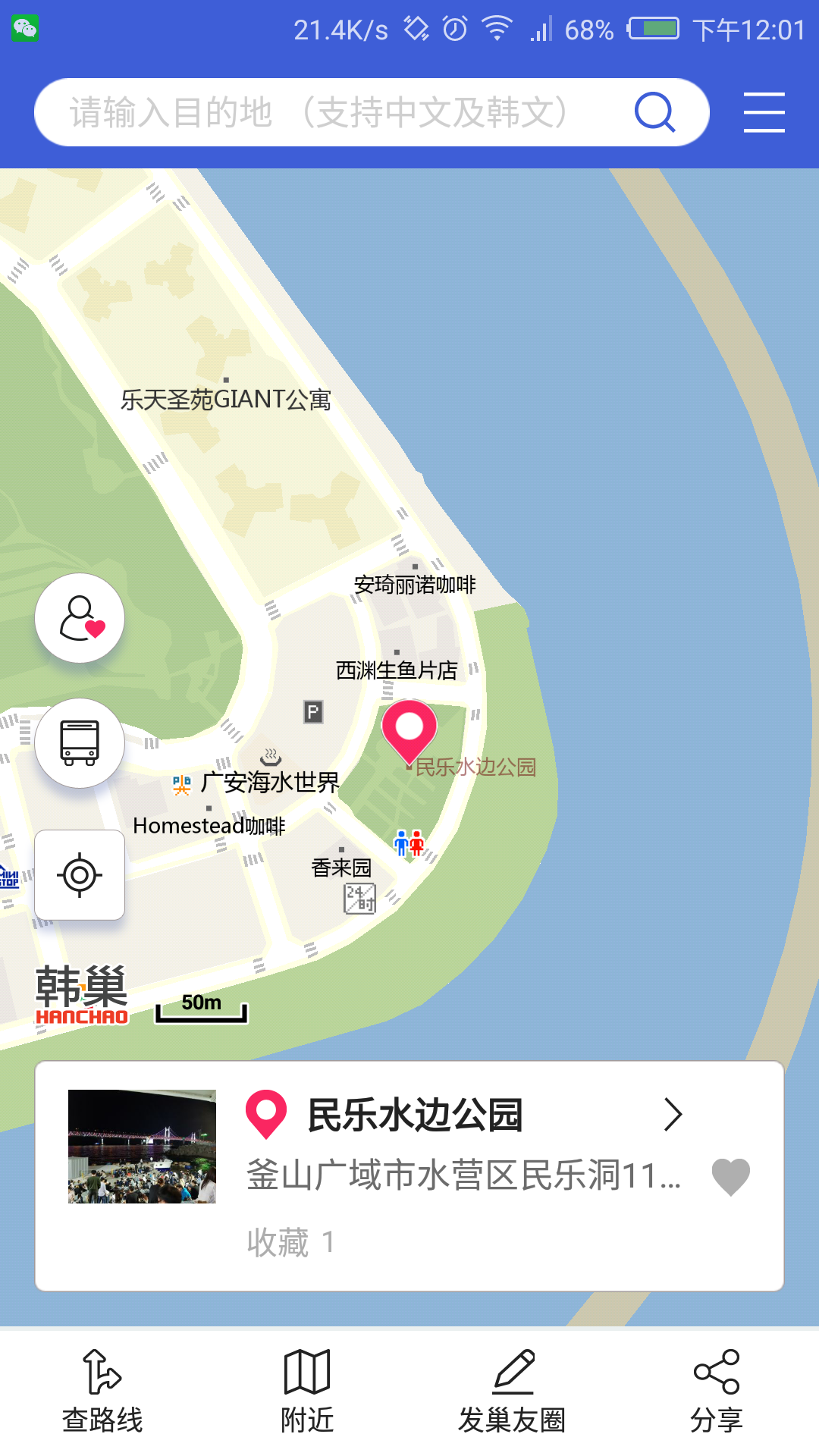Open the 附近 nearby map icon
The height and width of the screenshot is (1456, 819).
point(307,1386)
